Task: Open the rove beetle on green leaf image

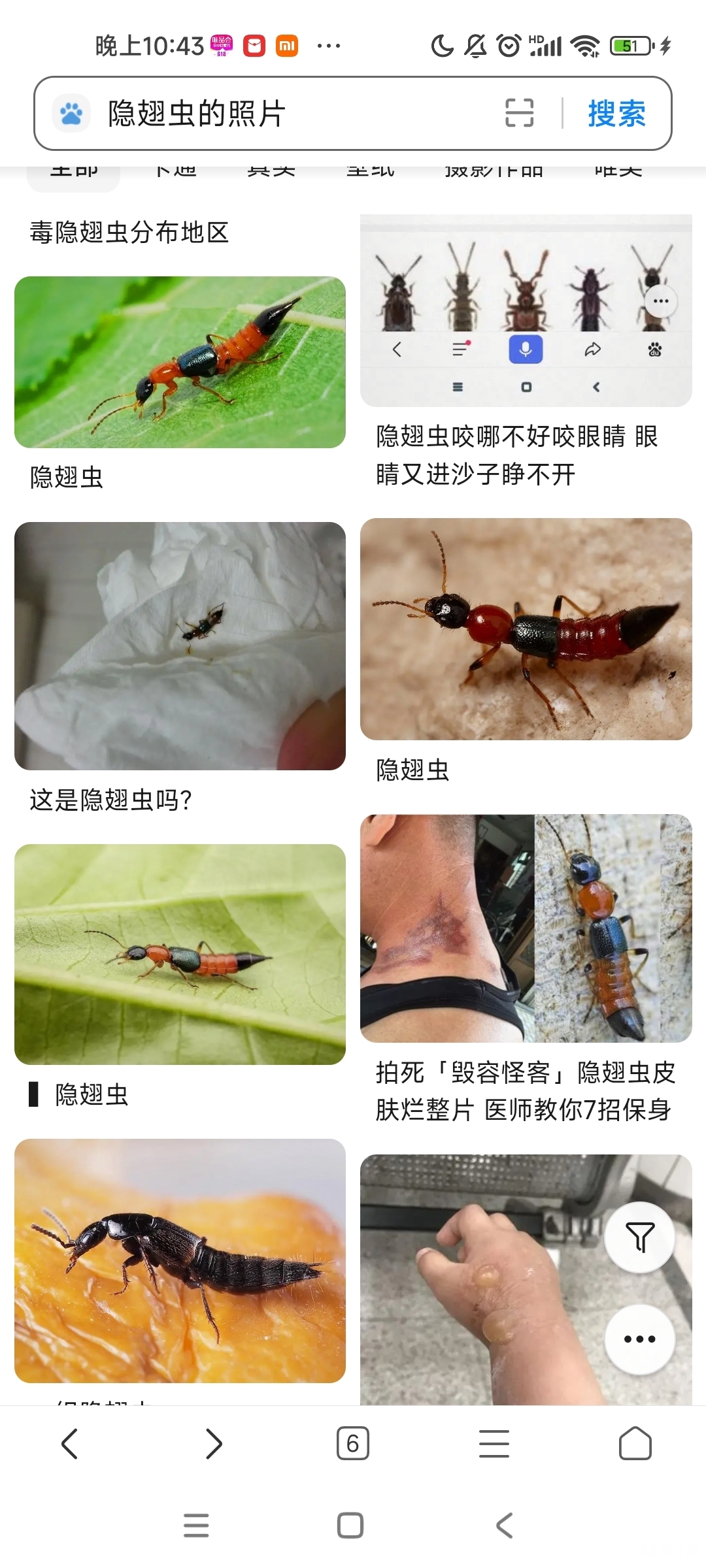Action: coord(180,363)
